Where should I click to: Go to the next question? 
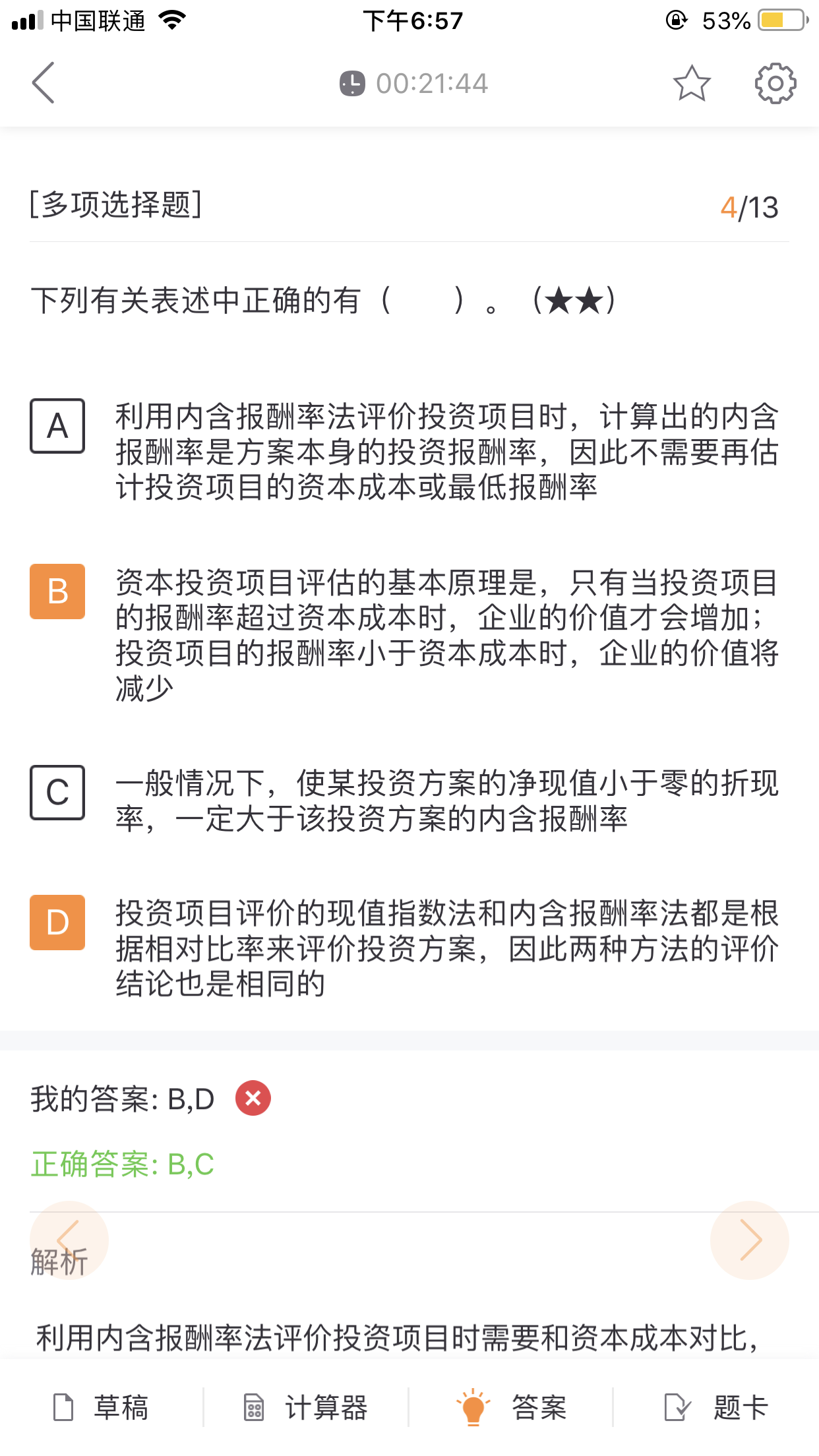(x=750, y=1240)
